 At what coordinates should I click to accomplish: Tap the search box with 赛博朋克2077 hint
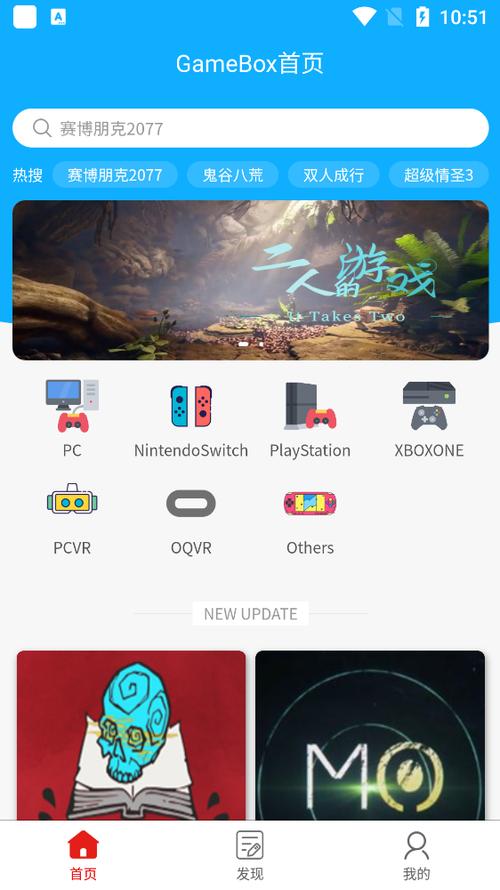[x=250, y=128]
